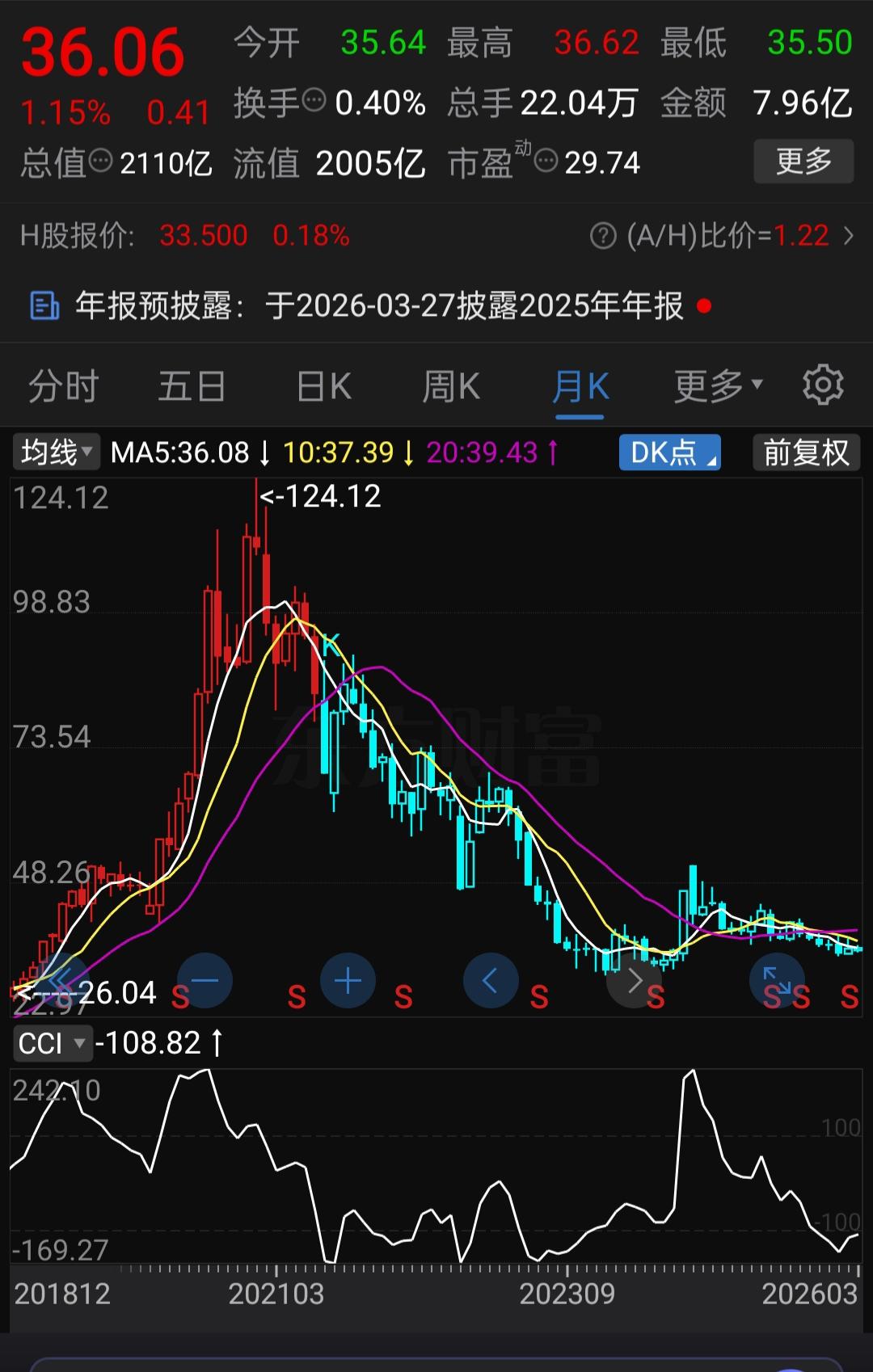
Task: Switch to the 分时 tab
Action: [x=62, y=385]
